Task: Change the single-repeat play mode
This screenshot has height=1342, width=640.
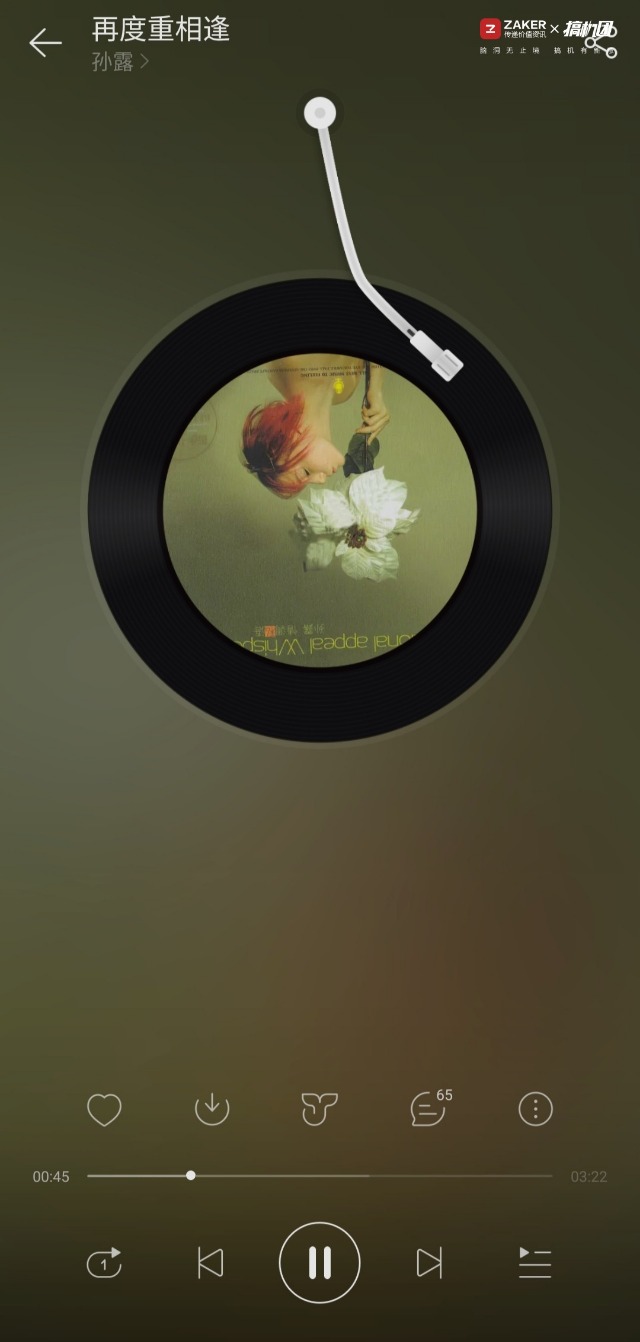Action: (104, 1263)
